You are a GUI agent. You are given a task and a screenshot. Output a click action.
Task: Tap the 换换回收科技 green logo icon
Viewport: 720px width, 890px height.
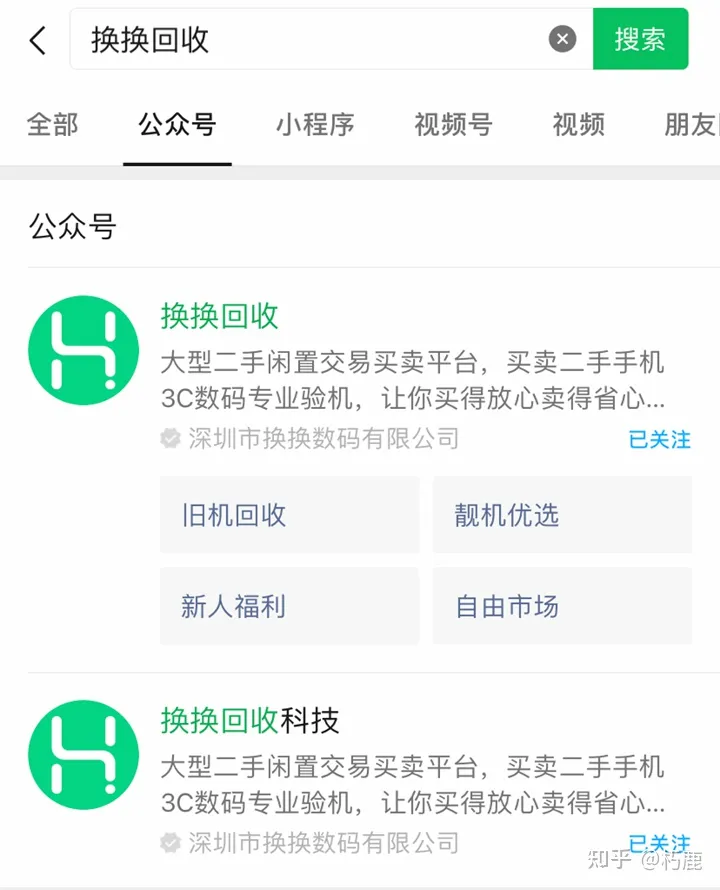[83, 755]
